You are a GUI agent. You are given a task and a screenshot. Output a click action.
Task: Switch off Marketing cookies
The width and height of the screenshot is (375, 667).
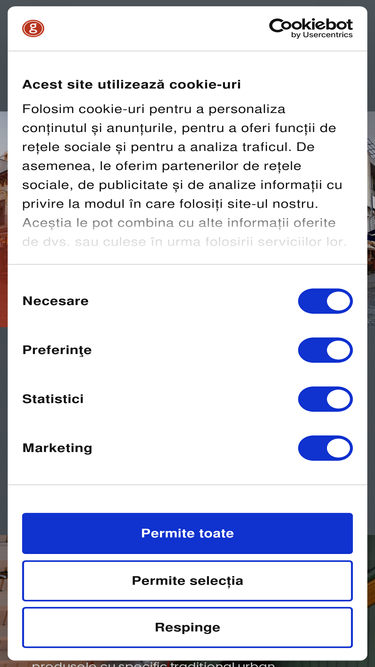pos(325,448)
